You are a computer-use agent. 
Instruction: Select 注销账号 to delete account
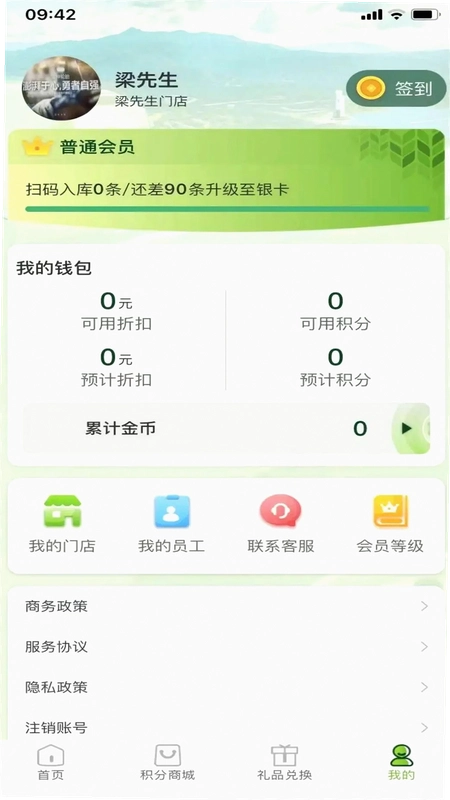(x=226, y=727)
